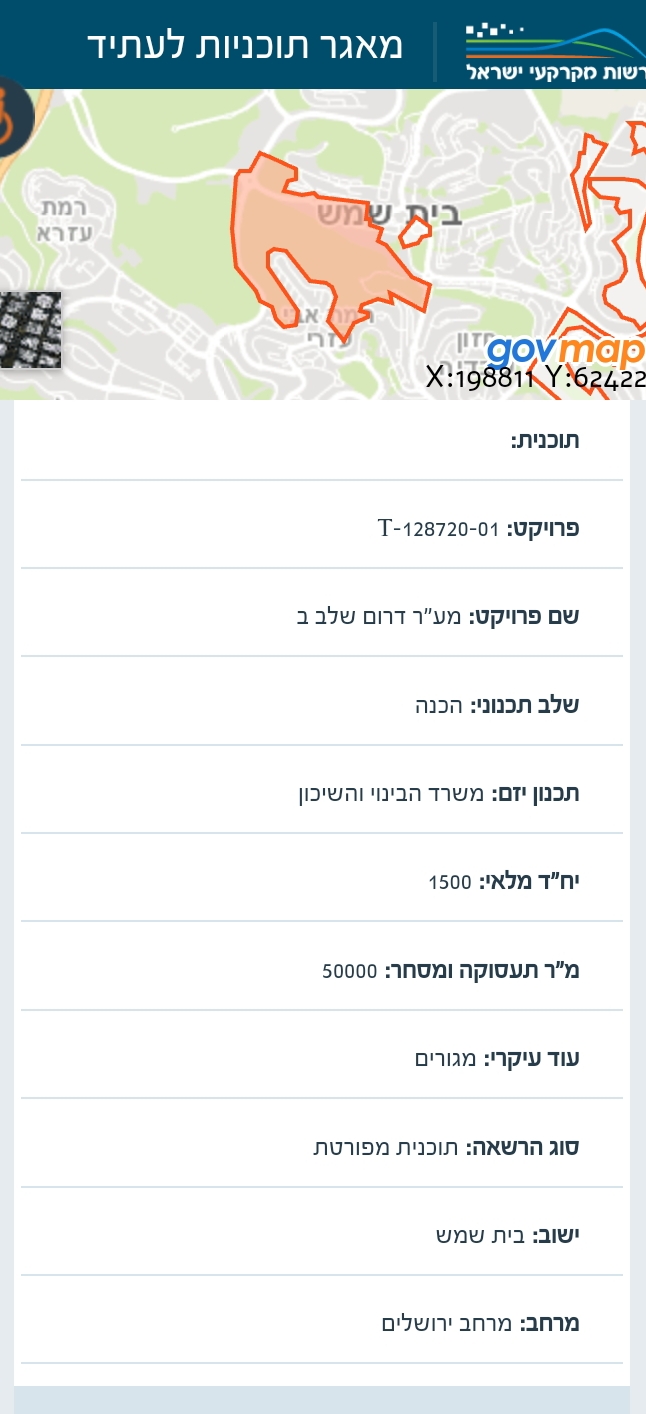Switch map to satellite imagery thumbnail

click(x=30, y=329)
